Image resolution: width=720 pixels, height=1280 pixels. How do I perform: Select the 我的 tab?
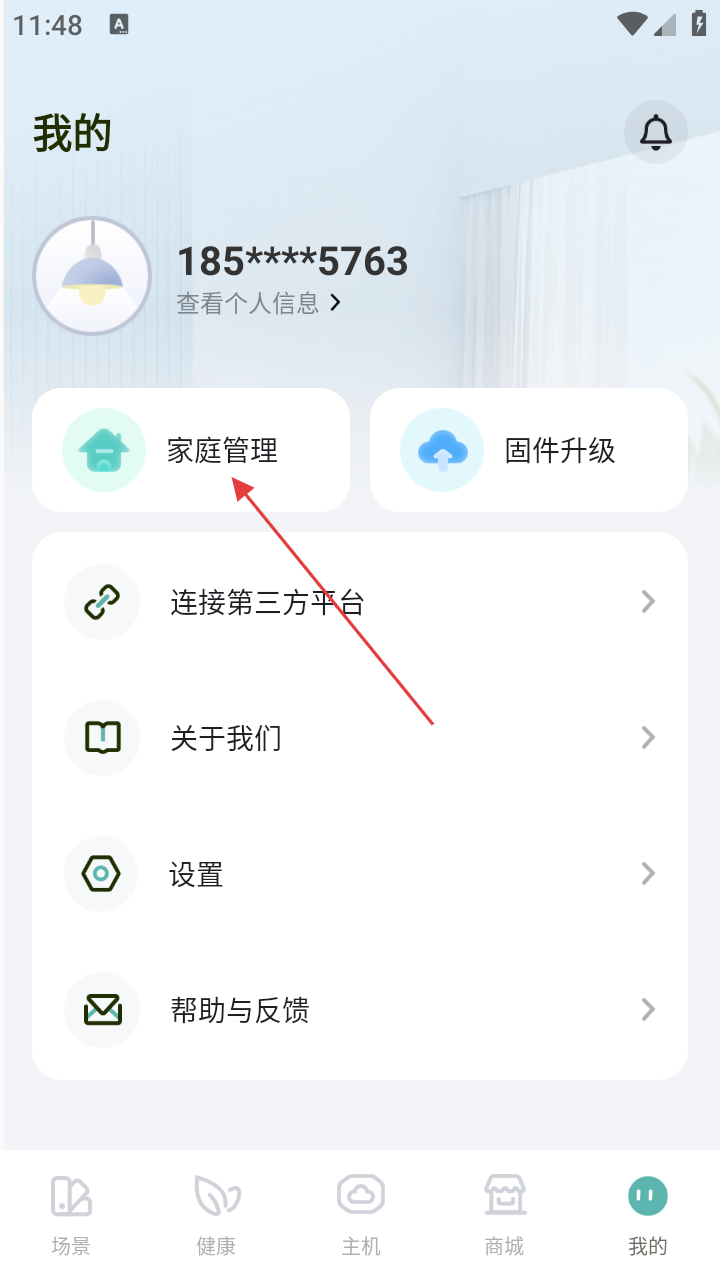pos(648,1215)
